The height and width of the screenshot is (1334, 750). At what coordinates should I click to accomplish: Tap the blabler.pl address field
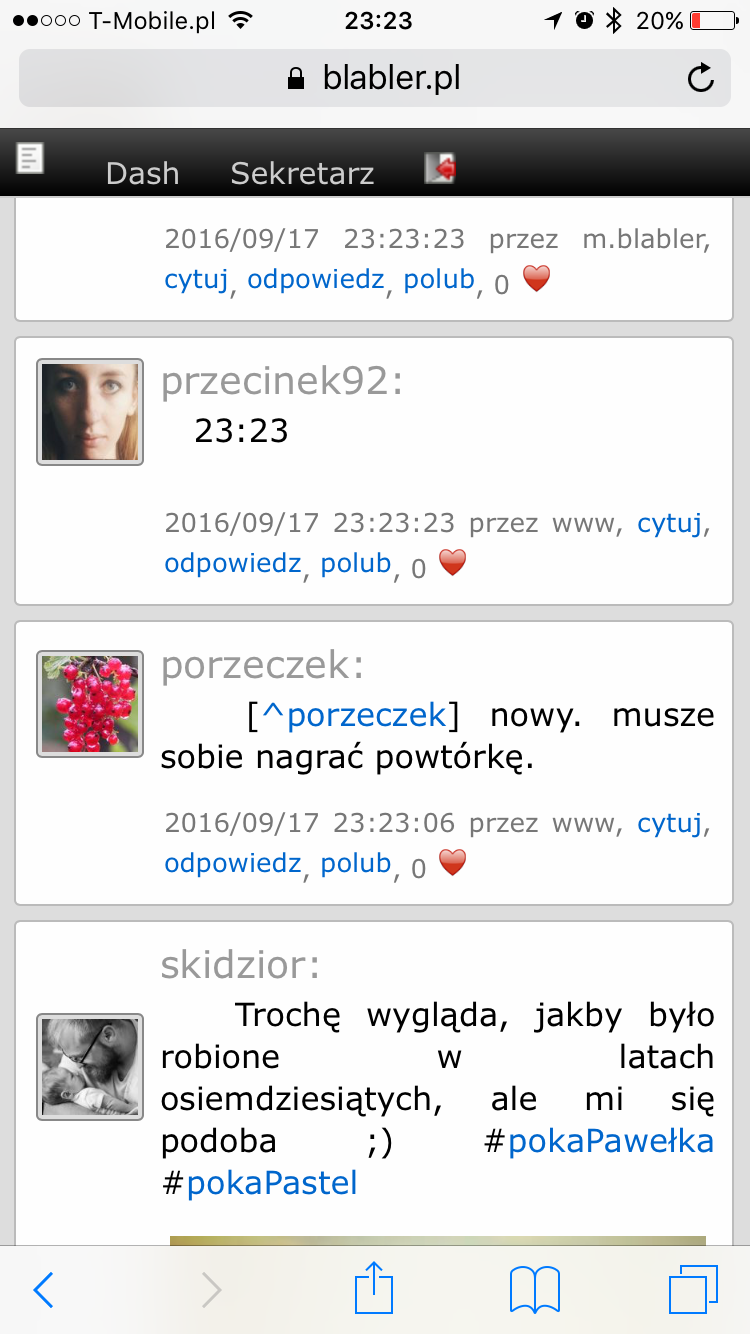(x=375, y=78)
